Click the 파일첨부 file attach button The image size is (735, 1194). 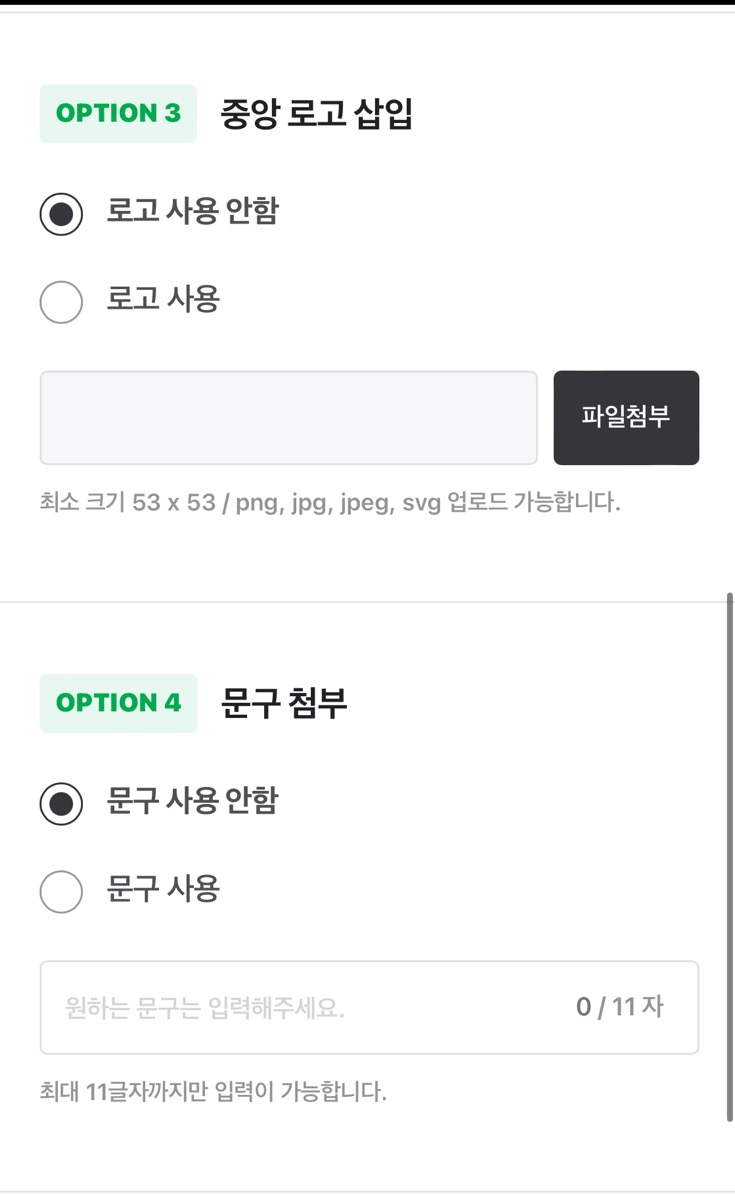pos(626,417)
